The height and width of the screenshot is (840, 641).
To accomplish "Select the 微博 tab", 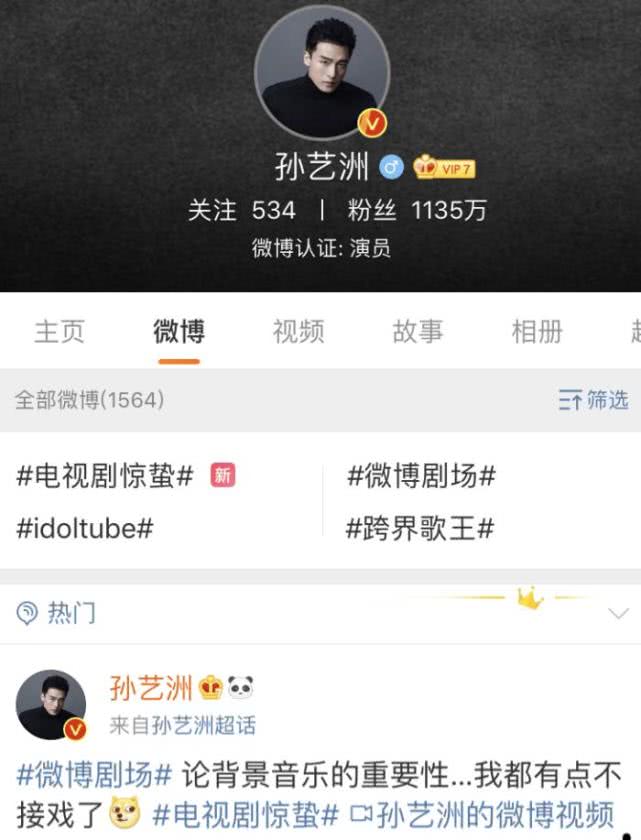I will [x=179, y=332].
